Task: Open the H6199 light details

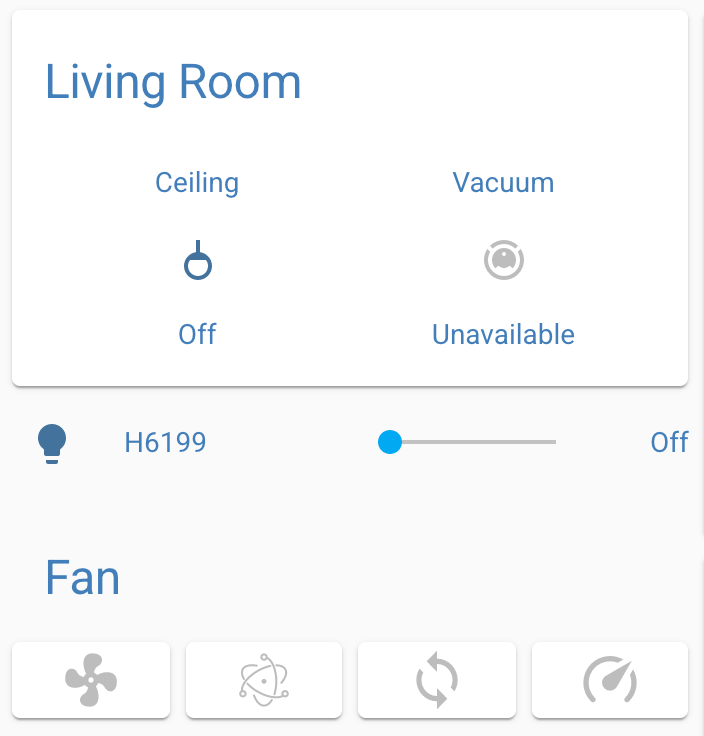Action: [x=165, y=442]
